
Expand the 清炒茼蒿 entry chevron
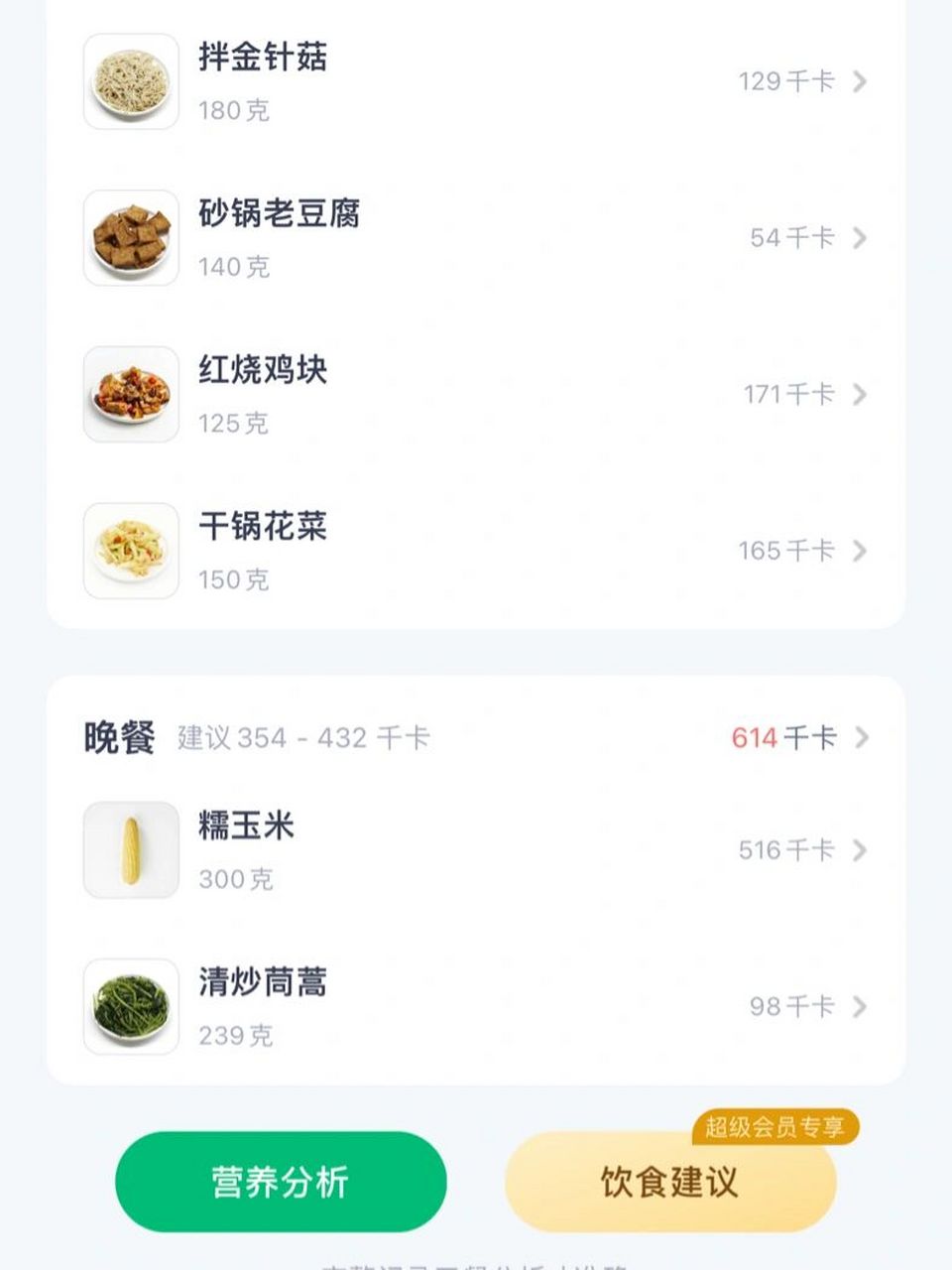[x=861, y=1007]
